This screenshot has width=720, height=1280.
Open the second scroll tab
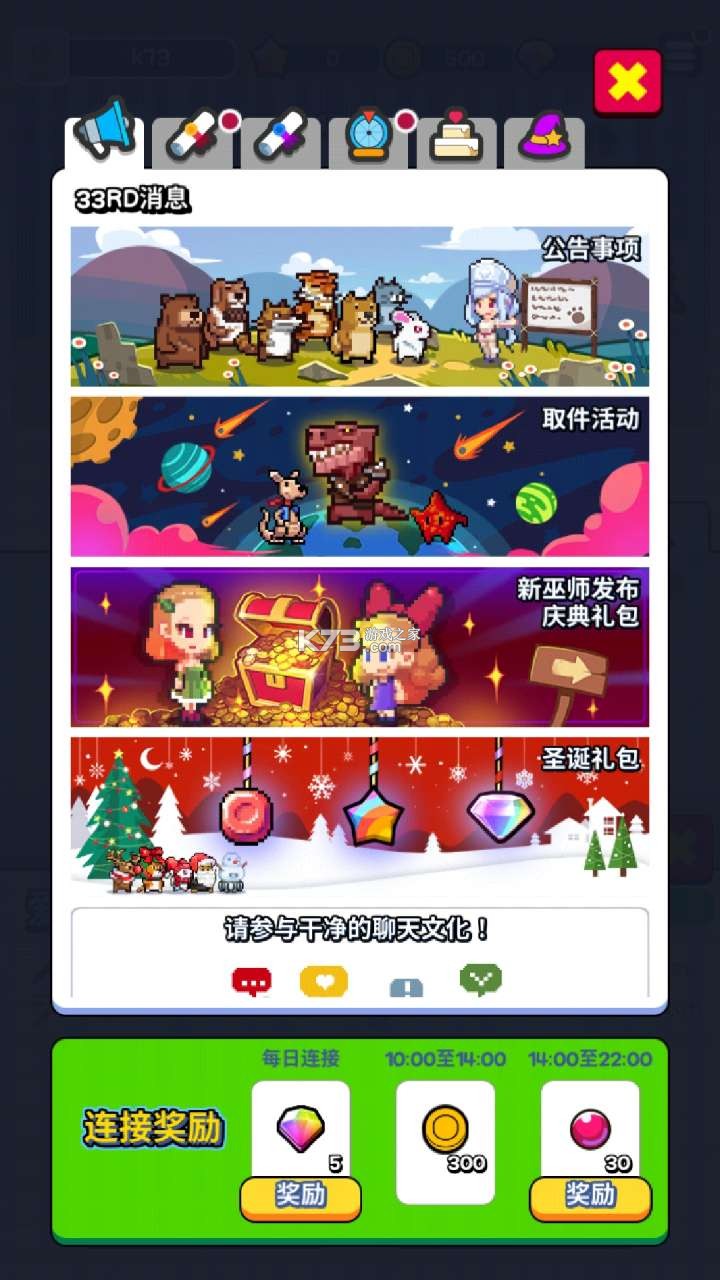click(x=280, y=141)
